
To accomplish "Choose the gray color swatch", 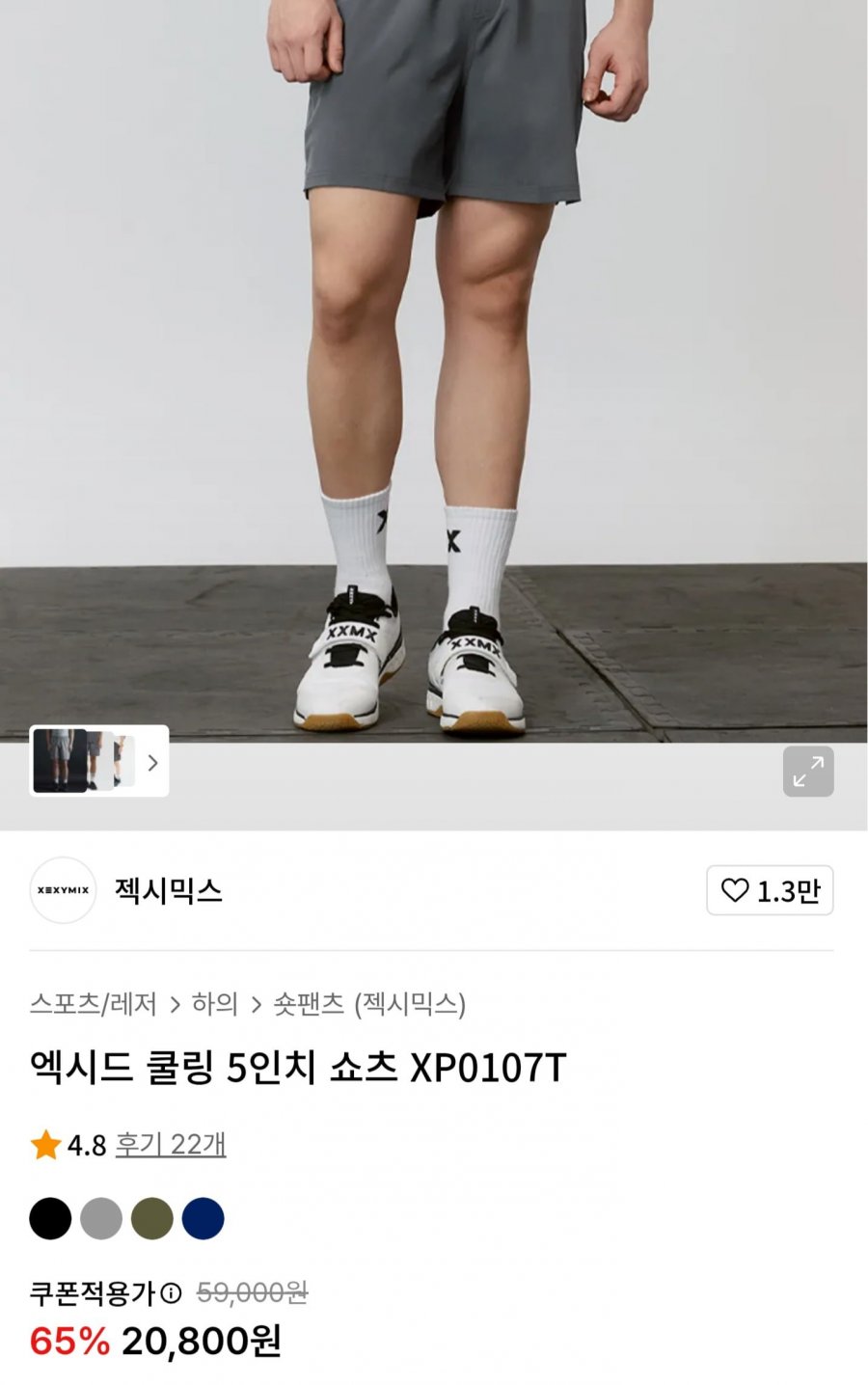I will click(101, 1218).
